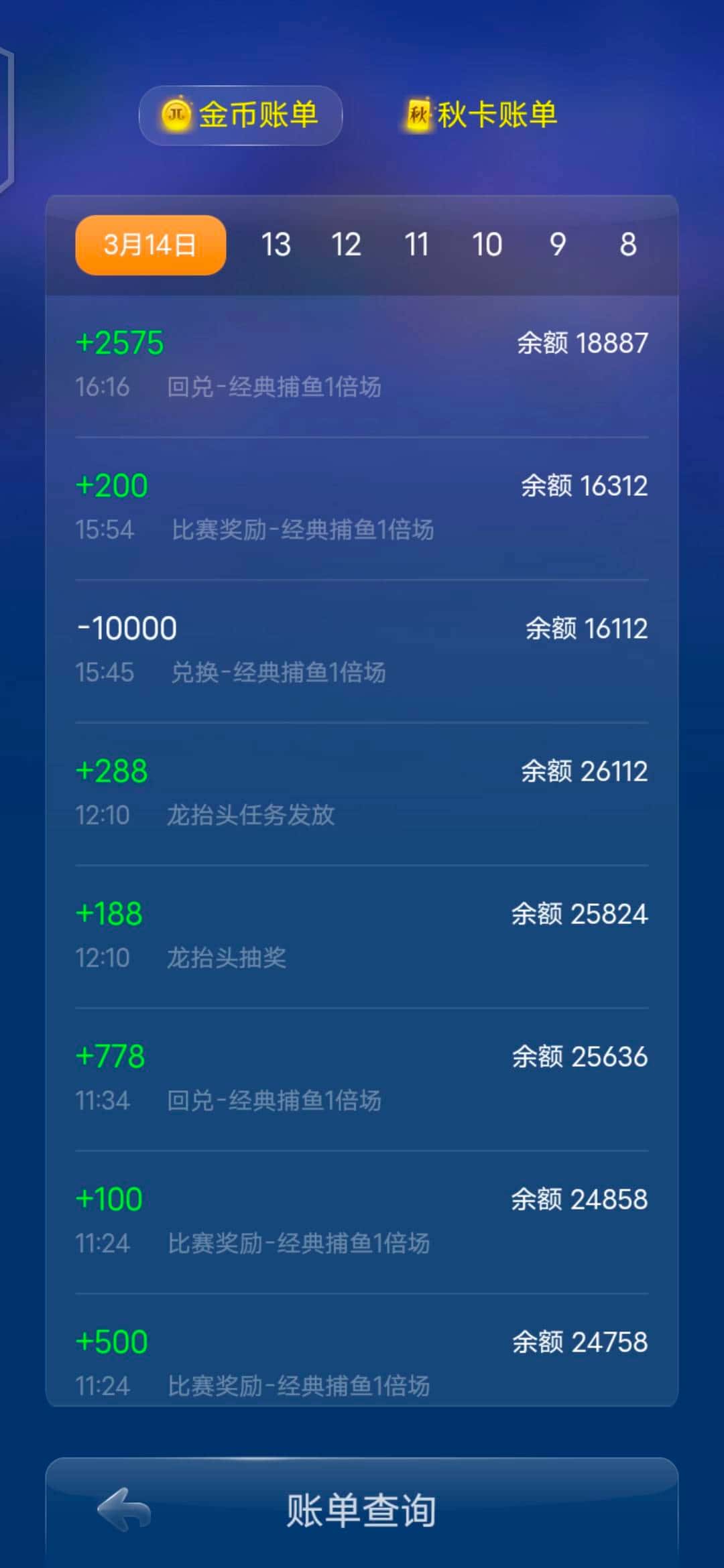The image size is (724, 1568).
Task: Click the gold coin icon on 金币账单 tab
Action: [178, 115]
